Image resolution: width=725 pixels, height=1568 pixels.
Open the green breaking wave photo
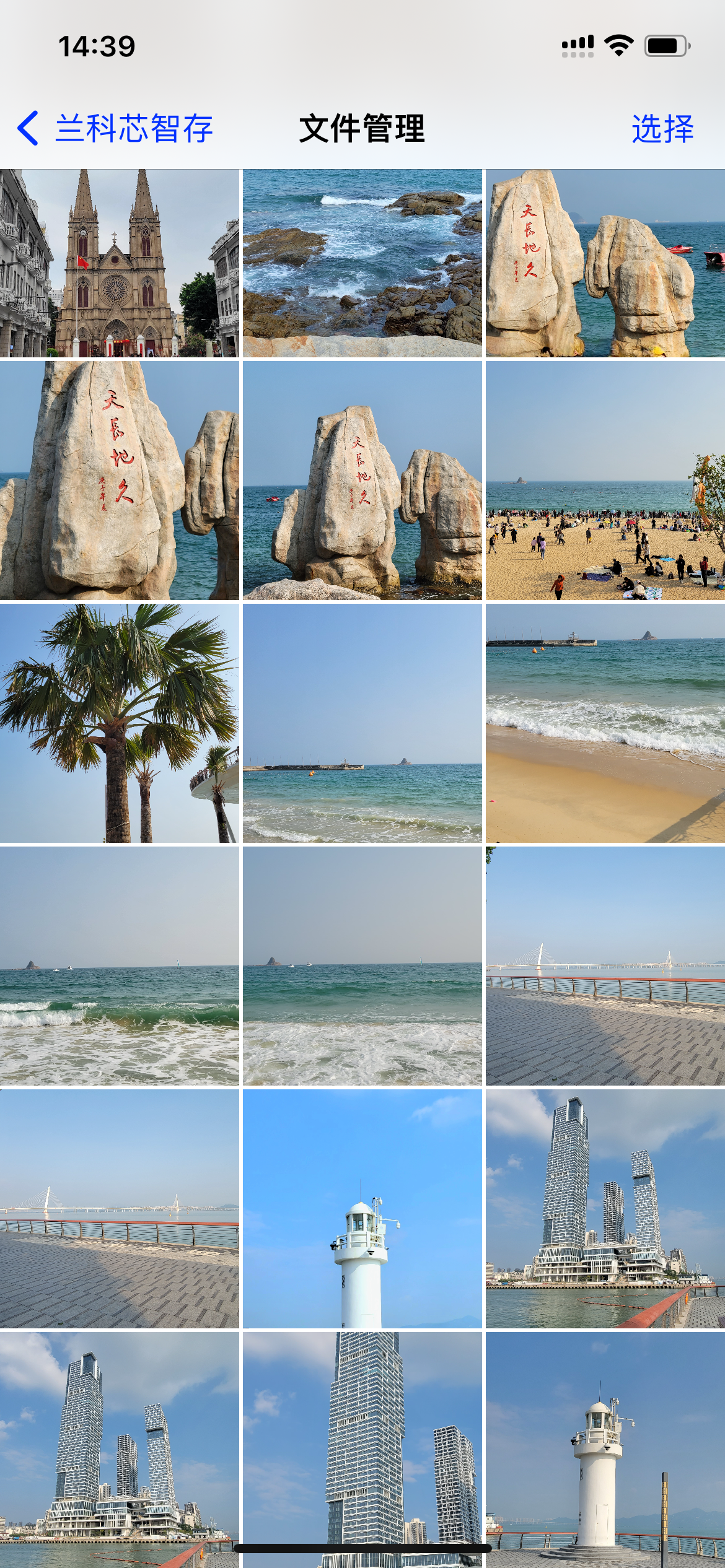point(119,966)
